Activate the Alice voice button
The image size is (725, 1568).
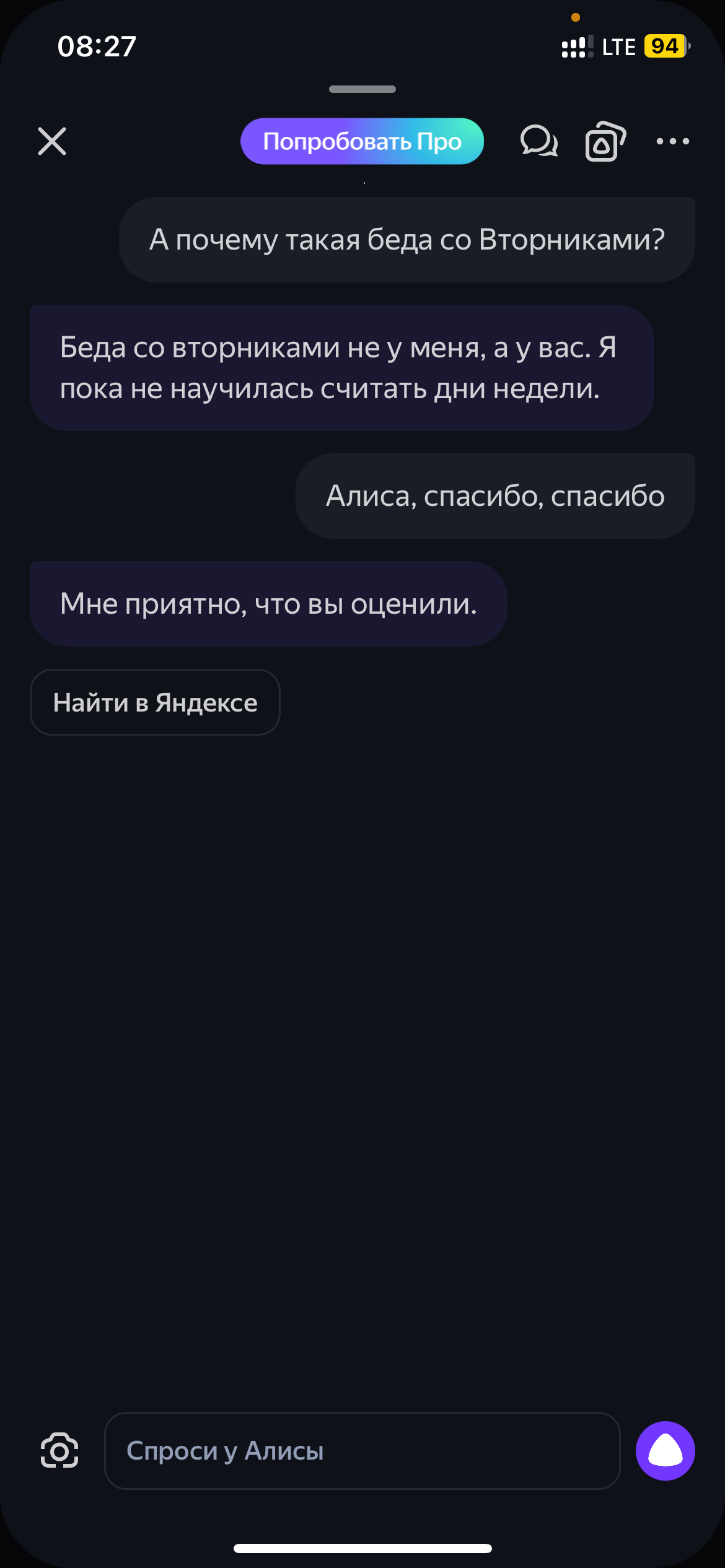click(x=666, y=1450)
